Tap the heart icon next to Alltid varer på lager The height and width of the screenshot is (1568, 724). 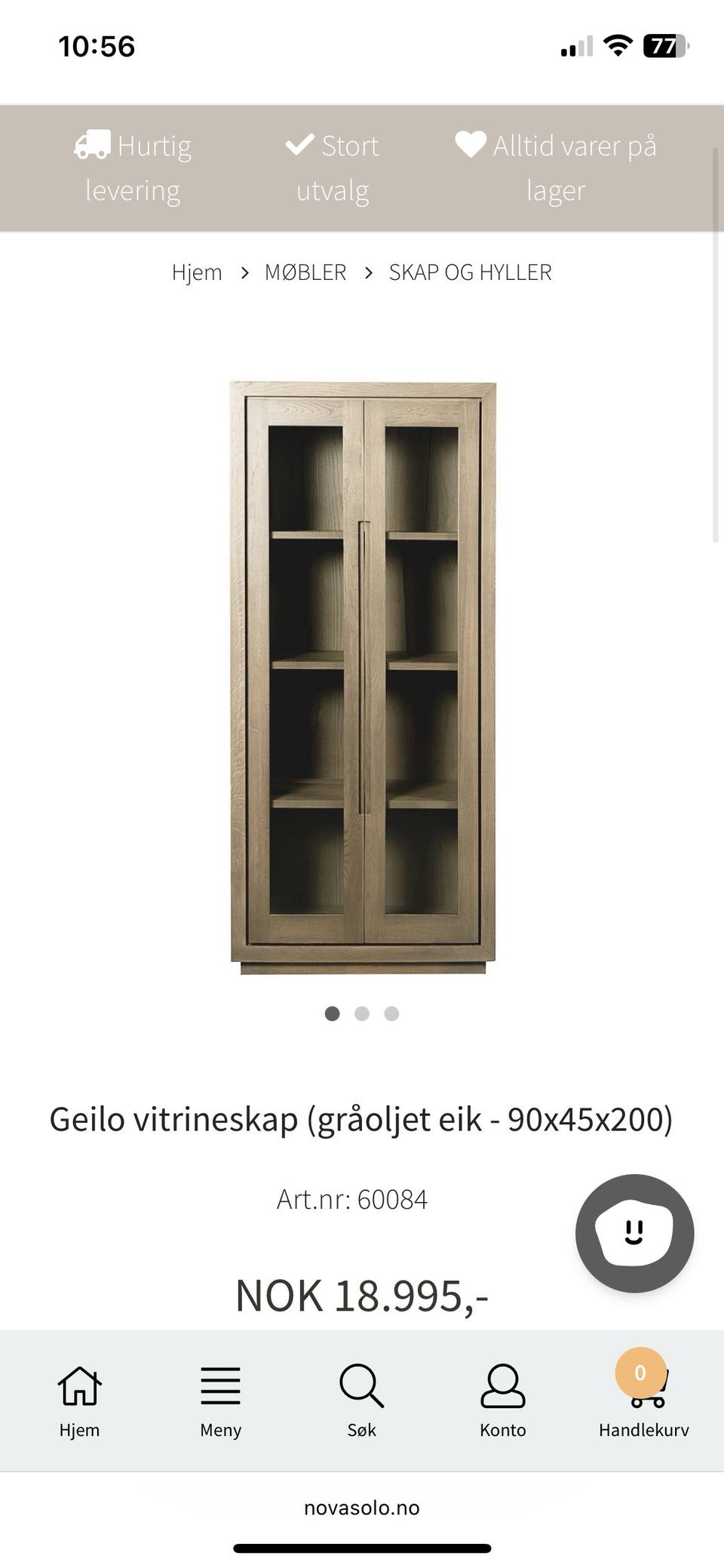coord(469,143)
